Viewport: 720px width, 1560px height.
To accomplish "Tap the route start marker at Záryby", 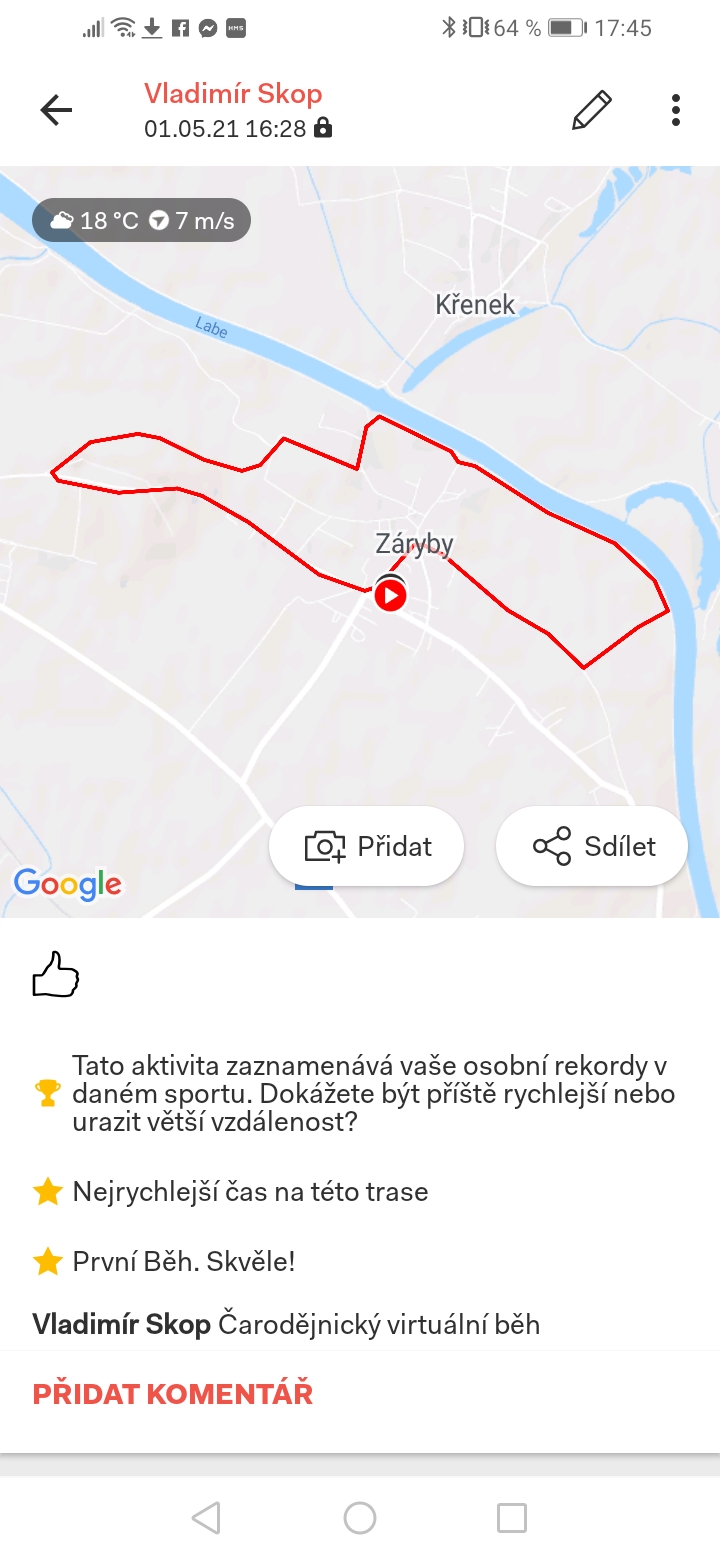I will tap(390, 596).
